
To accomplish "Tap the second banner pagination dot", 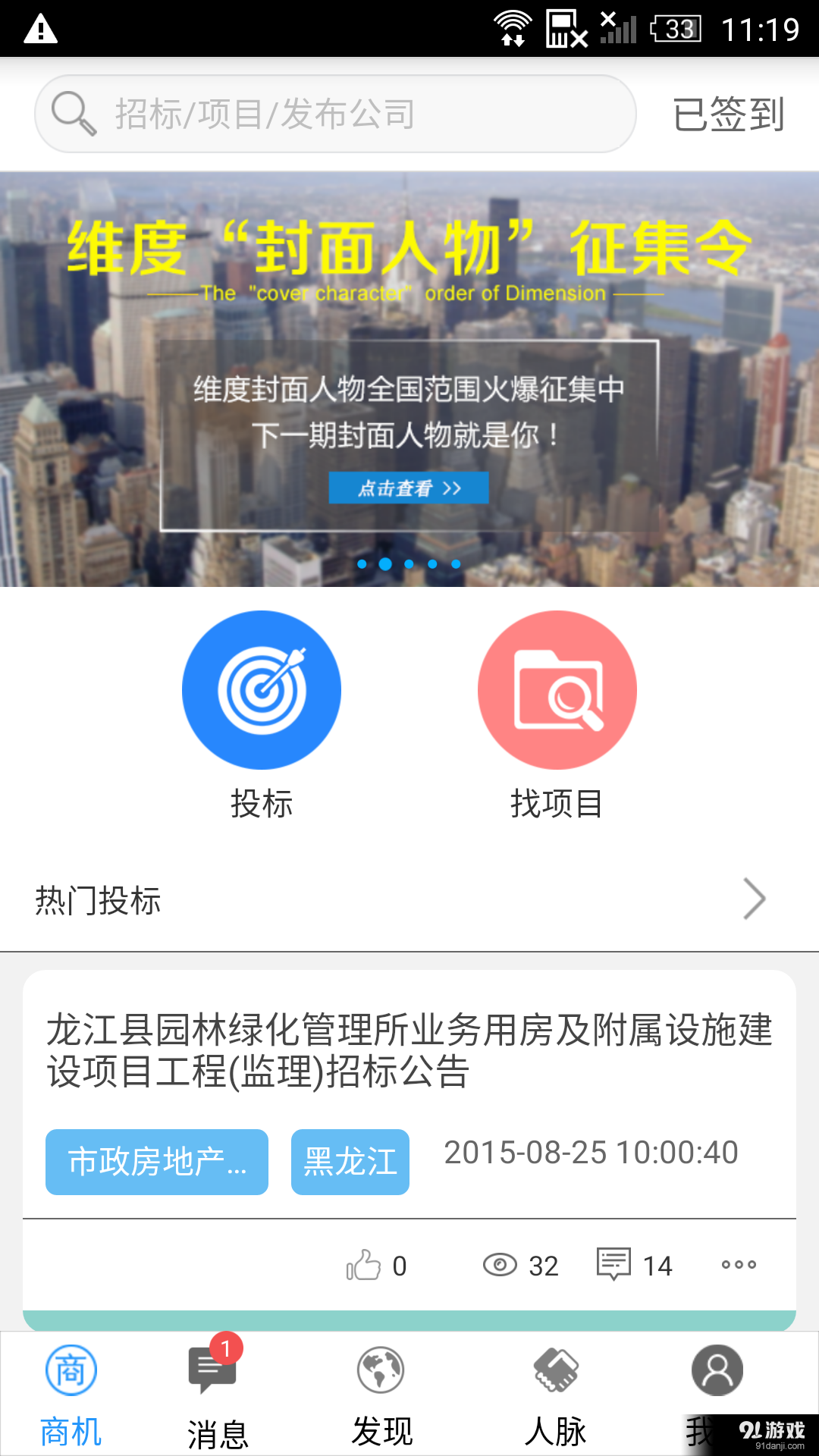I will pyautogui.click(x=386, y=564).
